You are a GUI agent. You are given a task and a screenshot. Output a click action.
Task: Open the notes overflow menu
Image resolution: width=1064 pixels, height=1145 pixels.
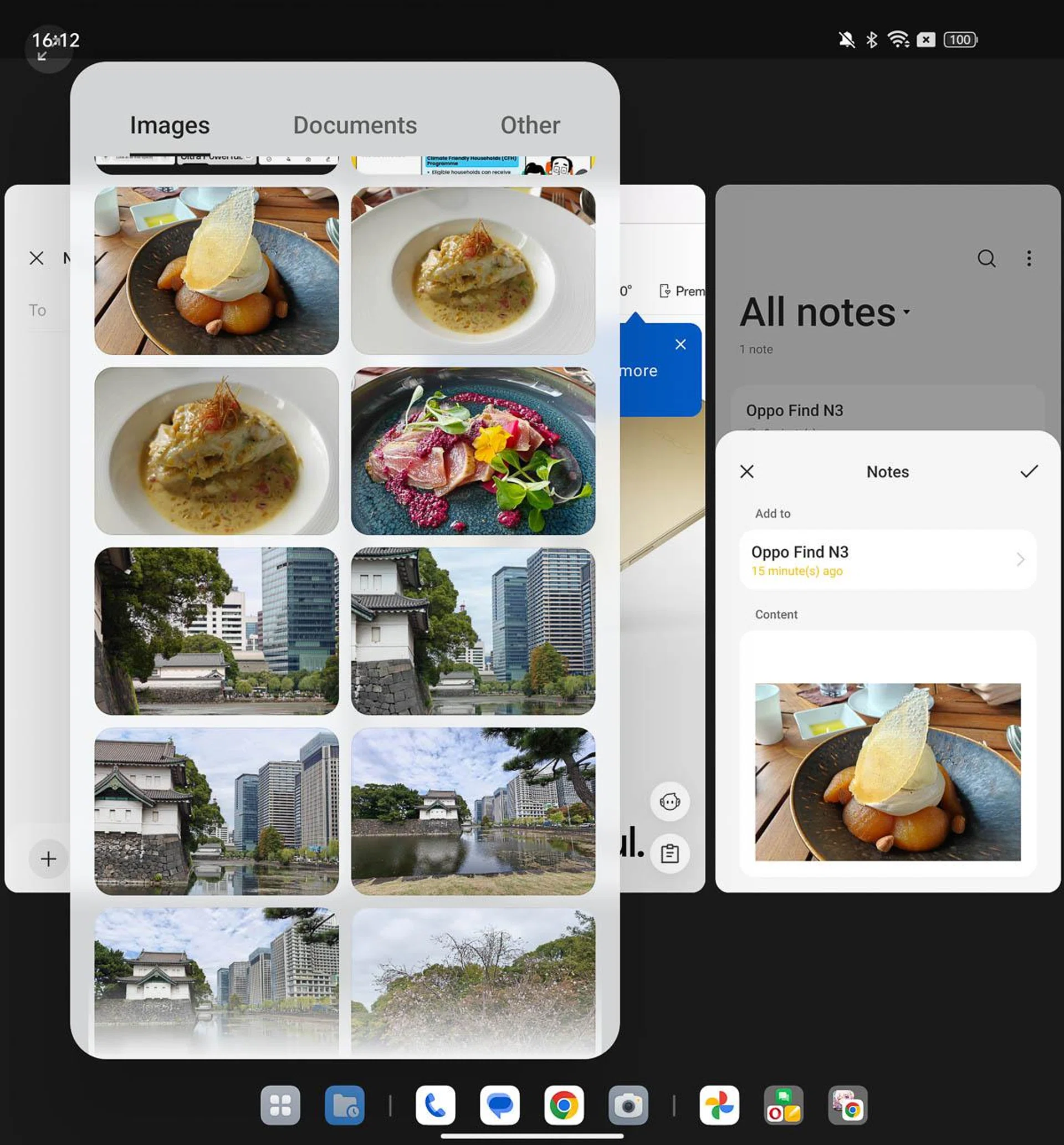[x=1029, y=258]
